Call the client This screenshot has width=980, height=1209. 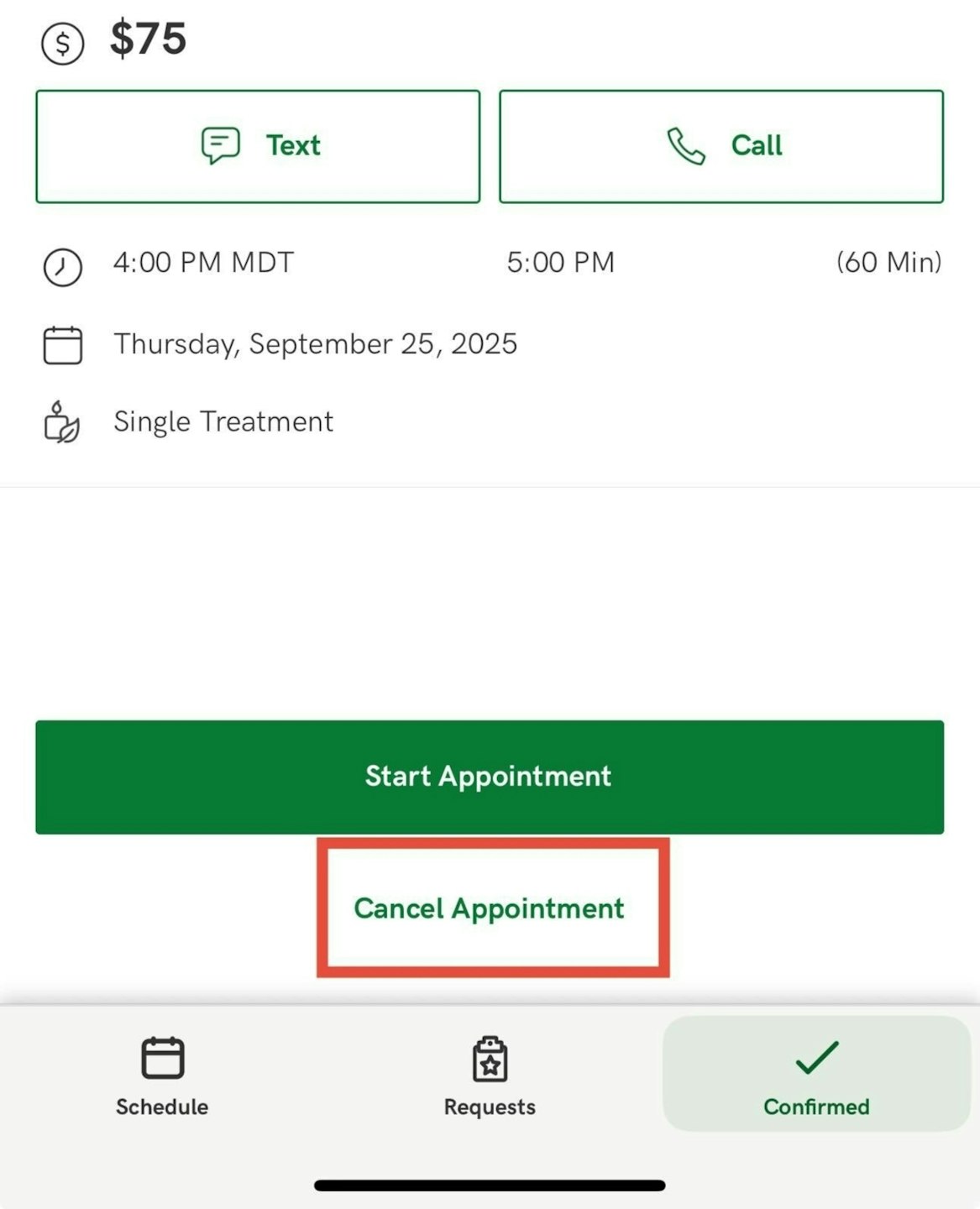pos(721,146)
